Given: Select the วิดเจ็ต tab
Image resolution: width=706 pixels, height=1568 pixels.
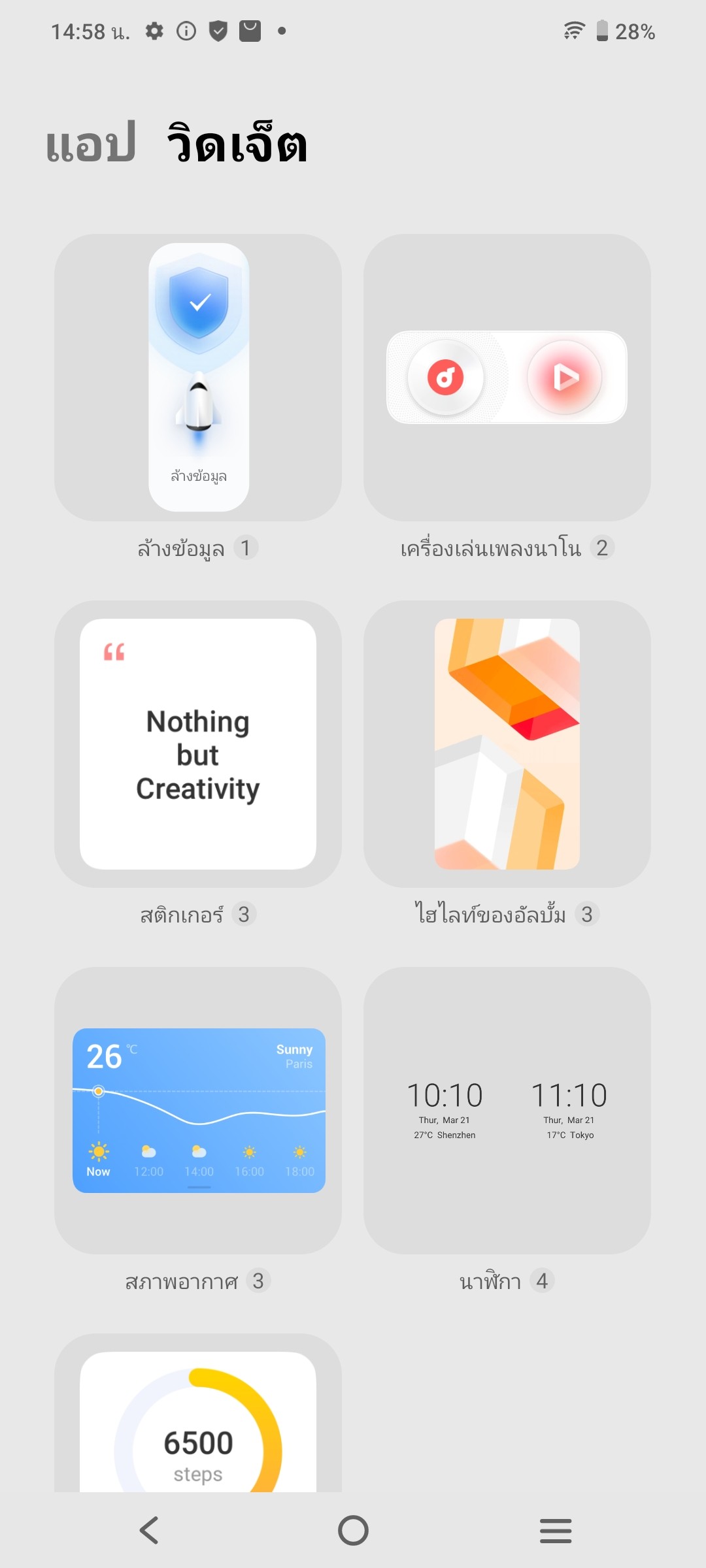Looking at the screenshot, I should (x=237, y=145).
